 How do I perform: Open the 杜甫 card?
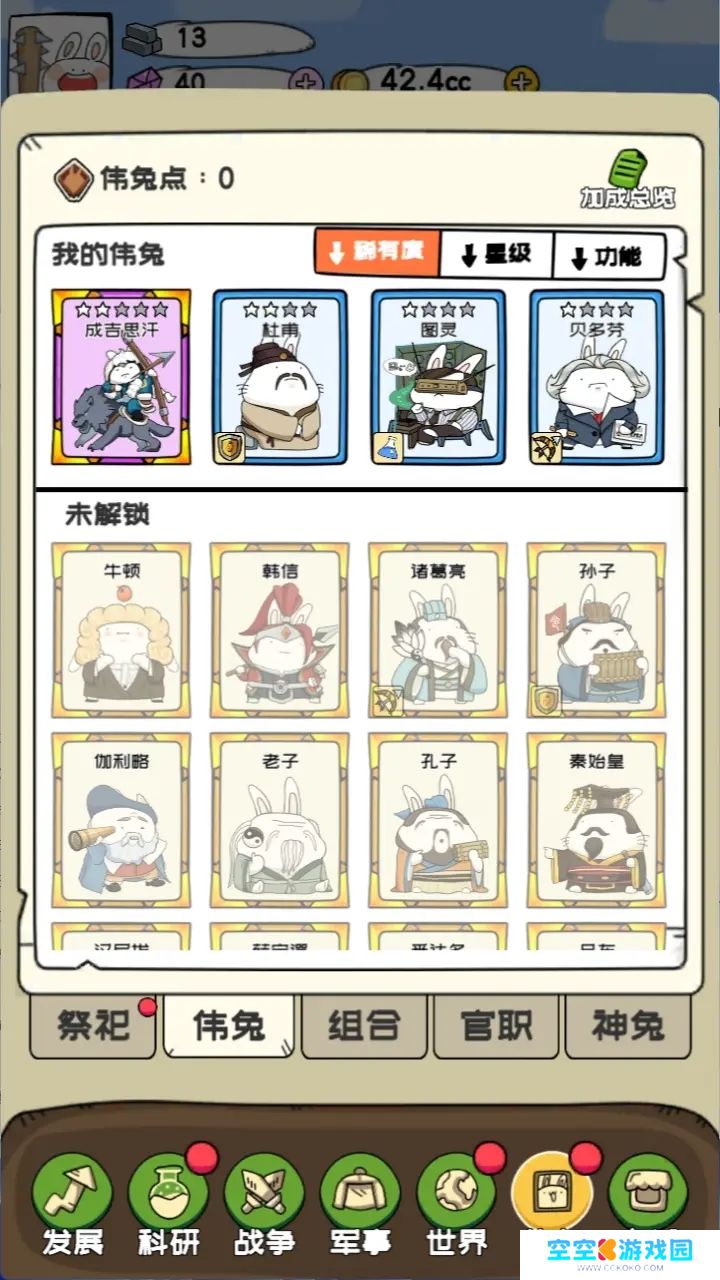(x=280, y=378)
